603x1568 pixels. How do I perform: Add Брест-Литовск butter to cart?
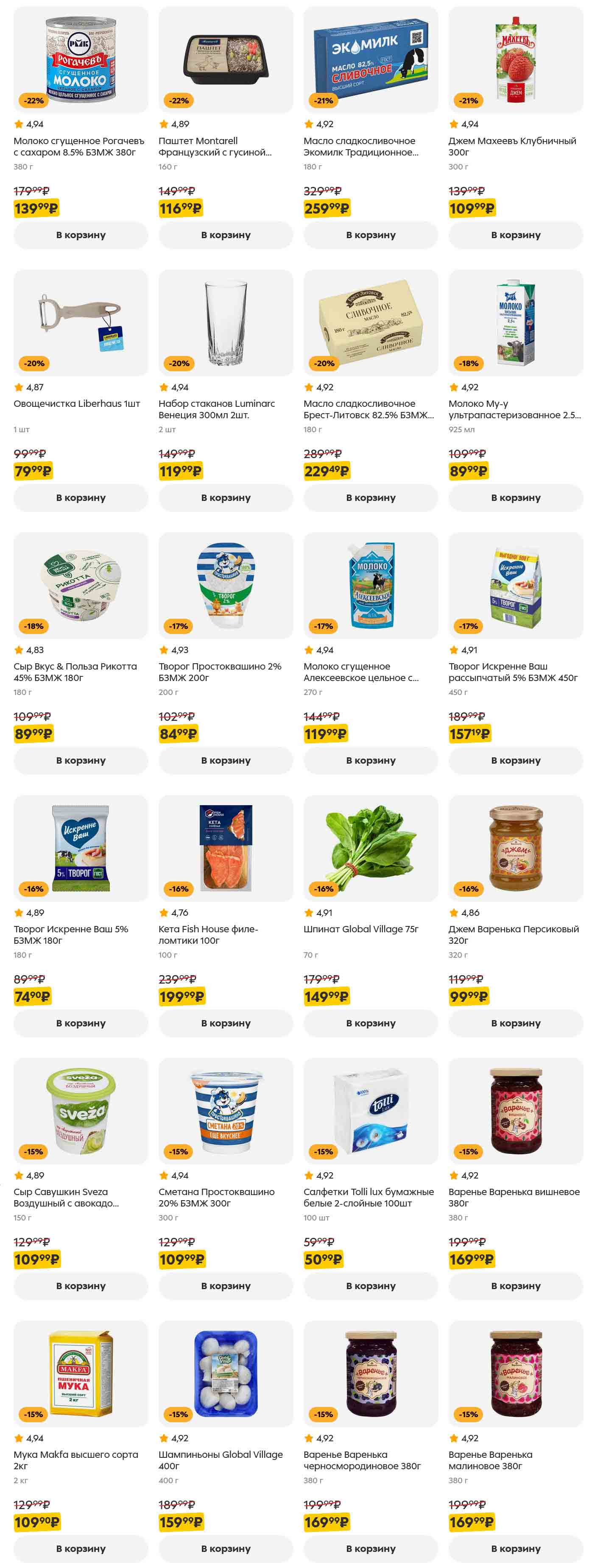370,497
